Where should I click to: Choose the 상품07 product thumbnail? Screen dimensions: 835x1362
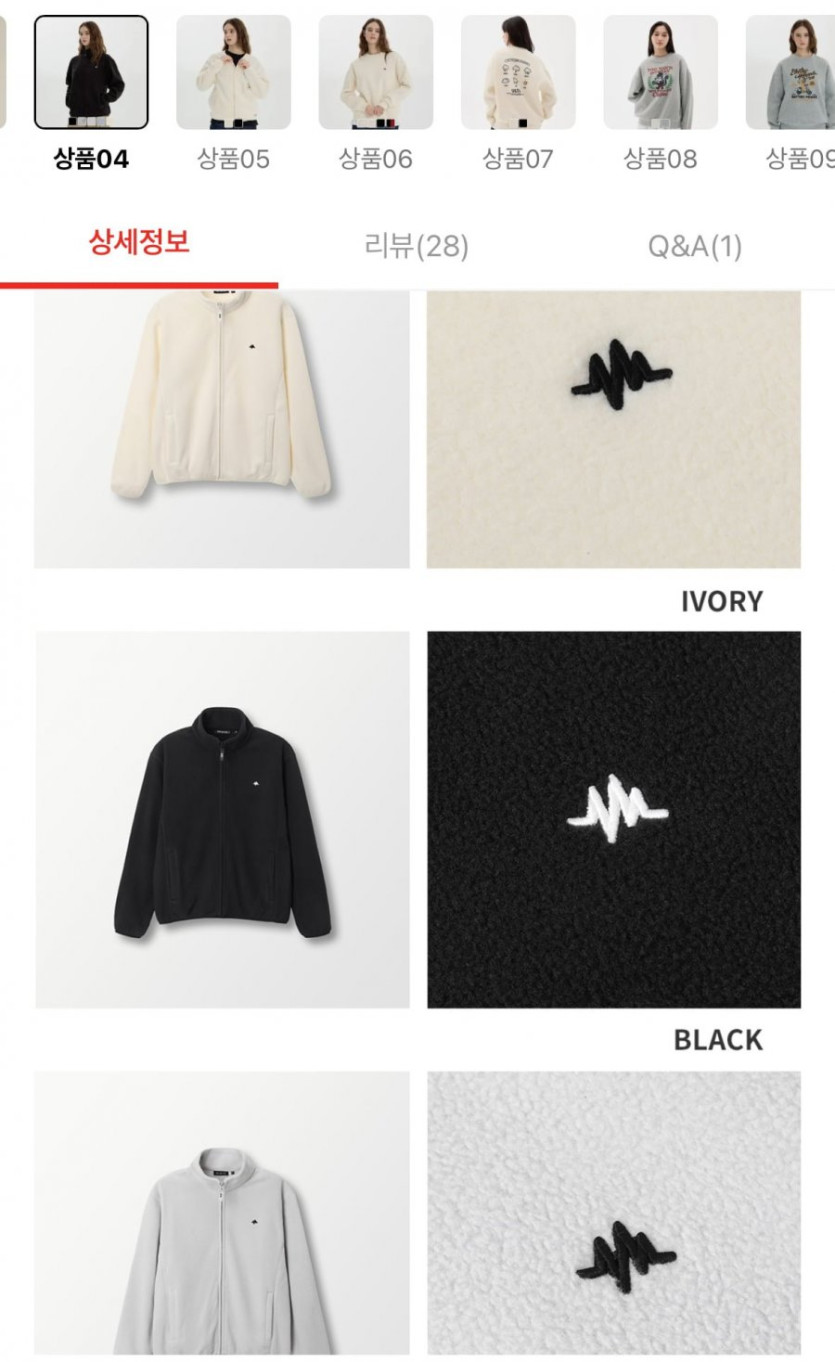pos(518,72)
